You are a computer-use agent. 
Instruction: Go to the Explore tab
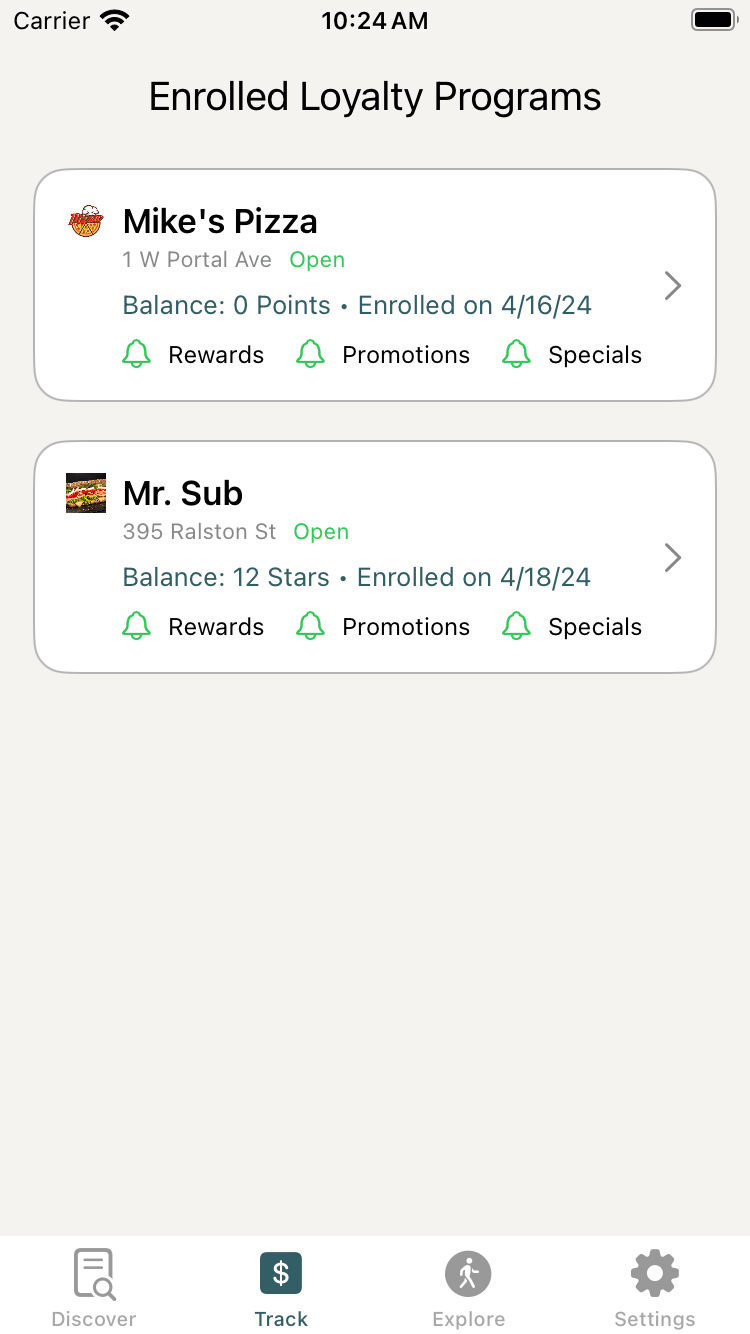(468, 1288)
